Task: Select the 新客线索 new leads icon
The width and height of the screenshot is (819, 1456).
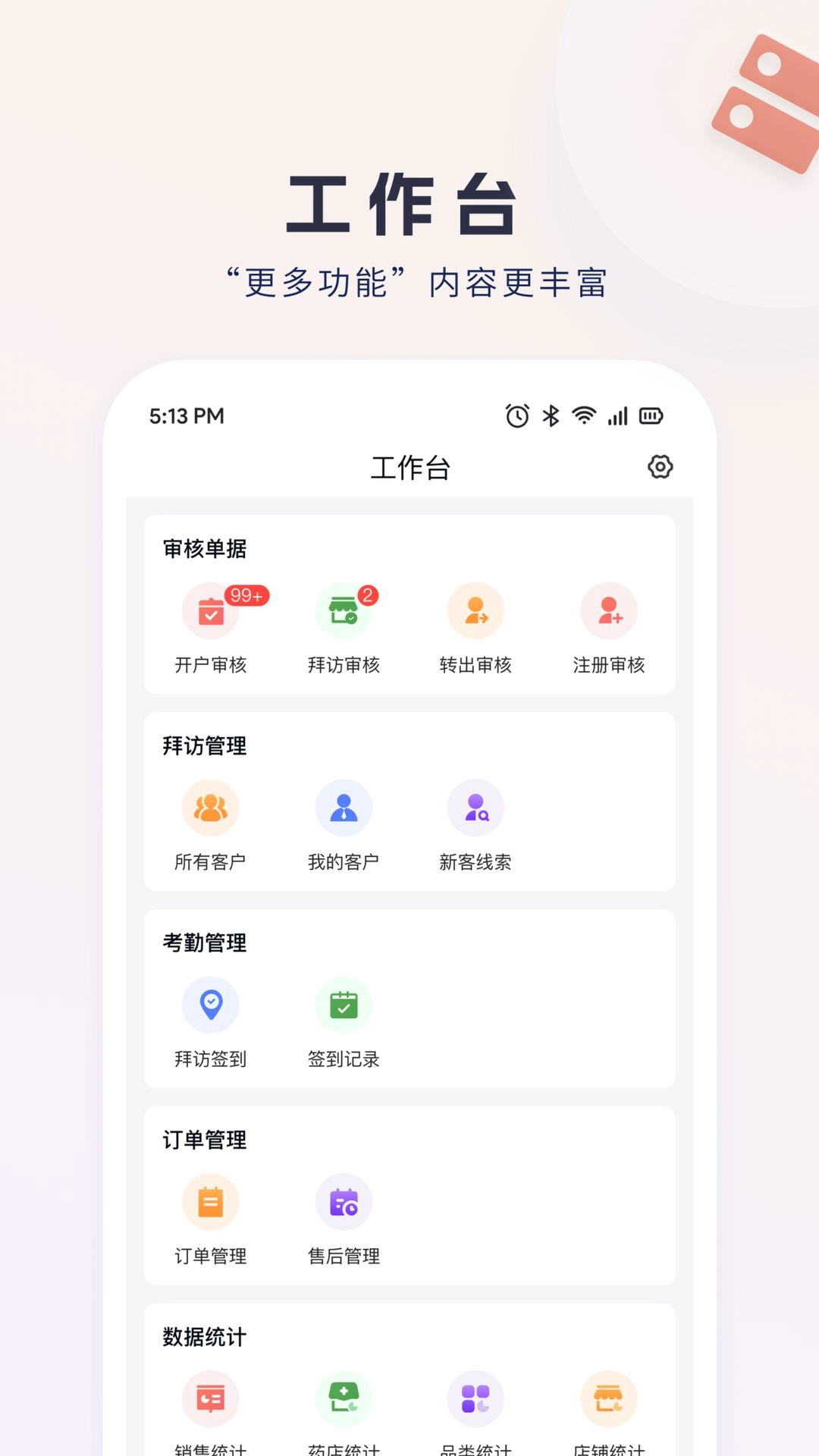Action: pyautogui.click(x=476, y=808)
